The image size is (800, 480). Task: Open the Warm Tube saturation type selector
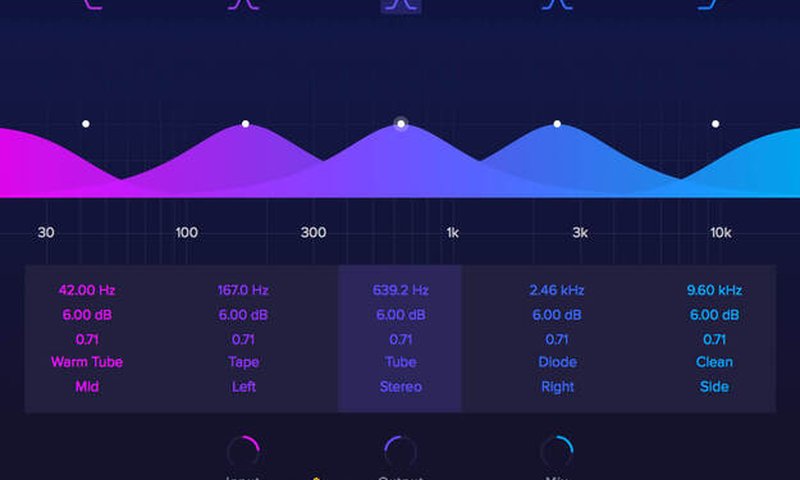click(x=86, y=362)
